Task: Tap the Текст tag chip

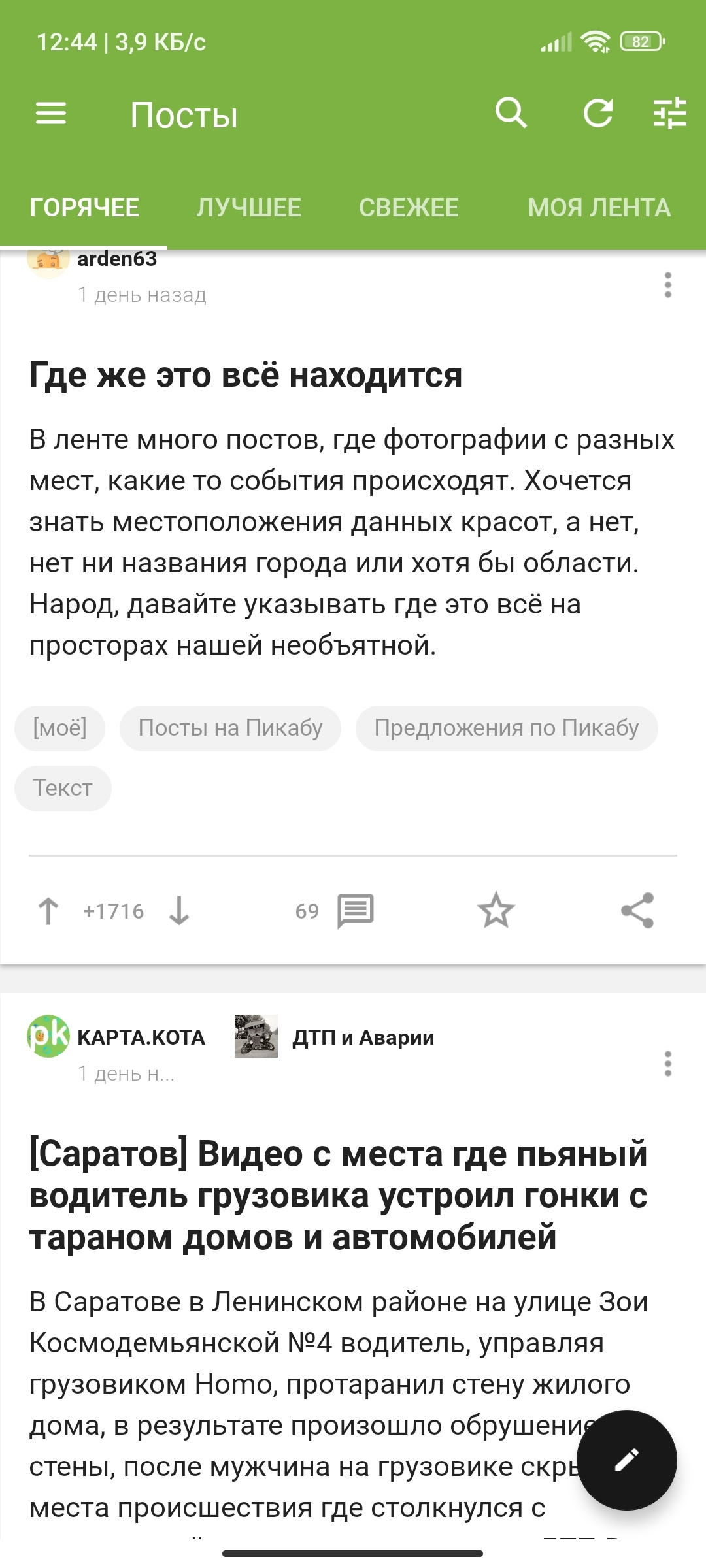Action: pyautogui.click(x=63, y=788)
